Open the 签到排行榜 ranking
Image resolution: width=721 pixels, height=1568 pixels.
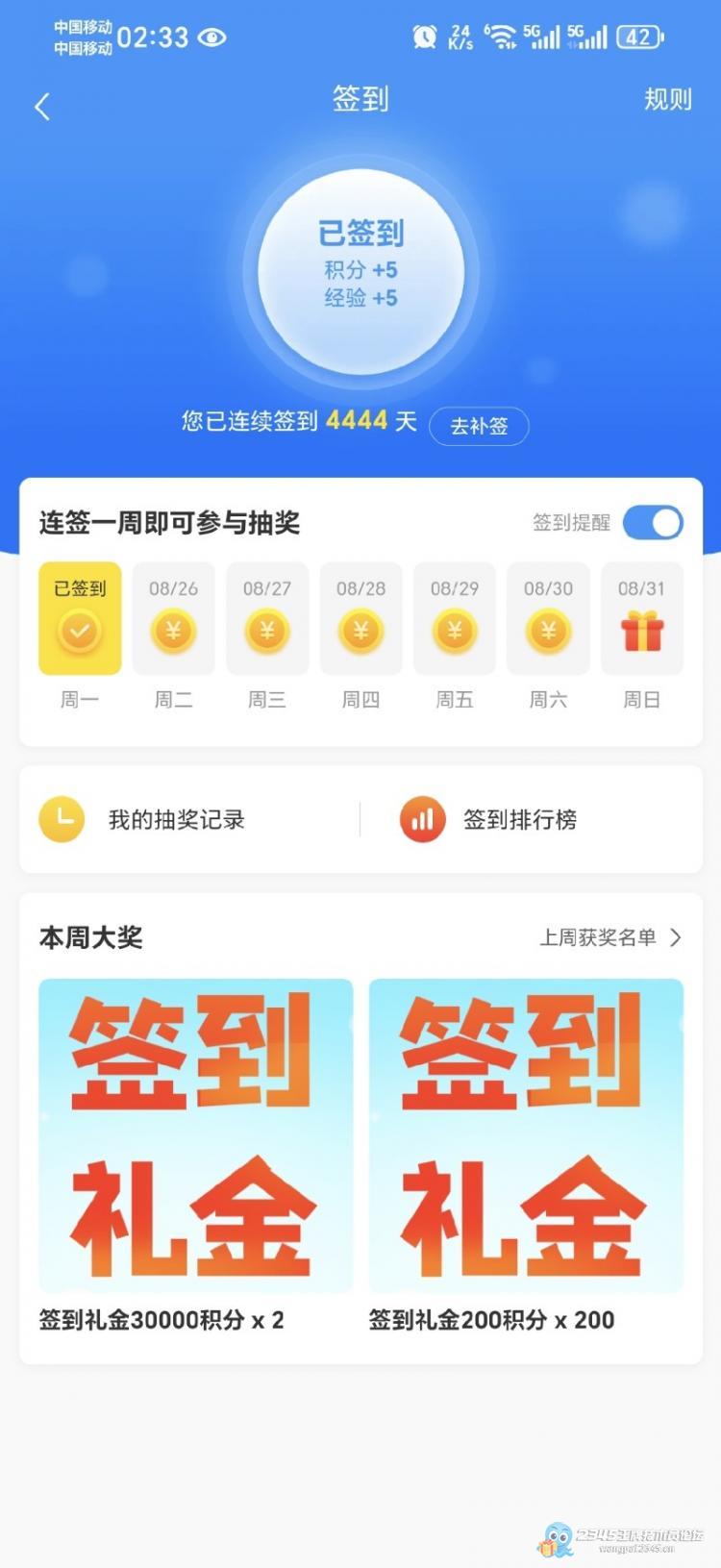pyautogui.click(x=488, y=820)
